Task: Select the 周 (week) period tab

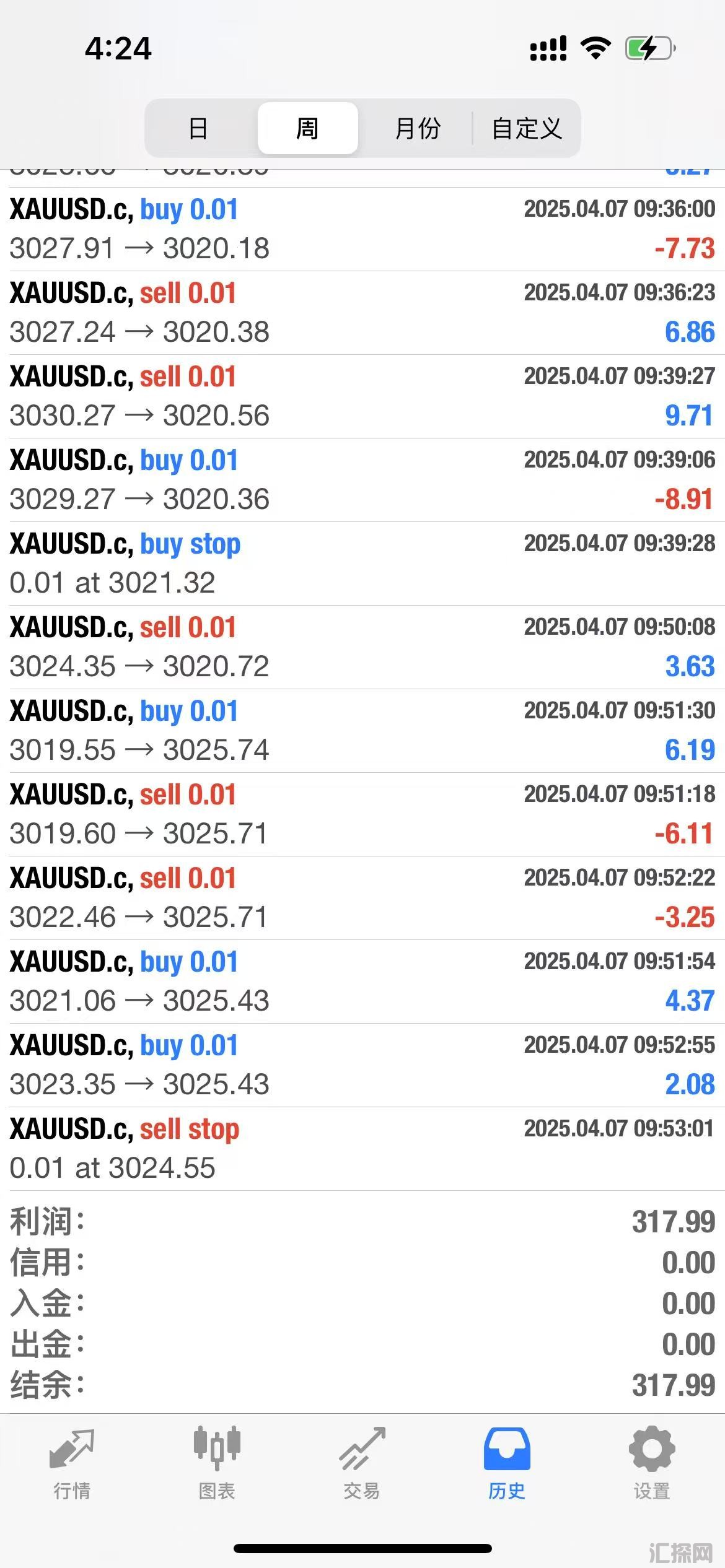Action: pos(307,128)
